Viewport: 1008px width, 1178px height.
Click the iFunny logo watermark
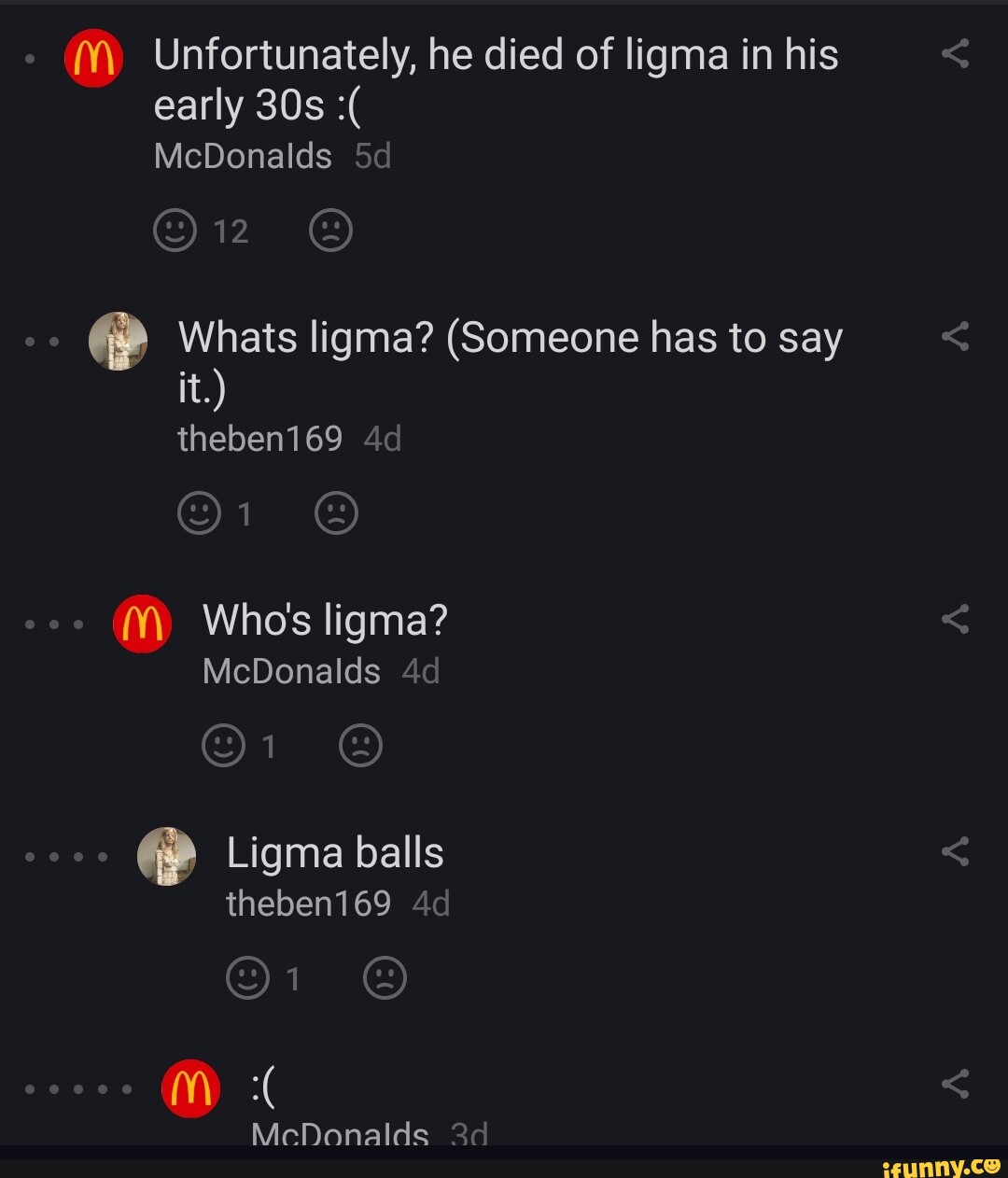[941, 1166]
